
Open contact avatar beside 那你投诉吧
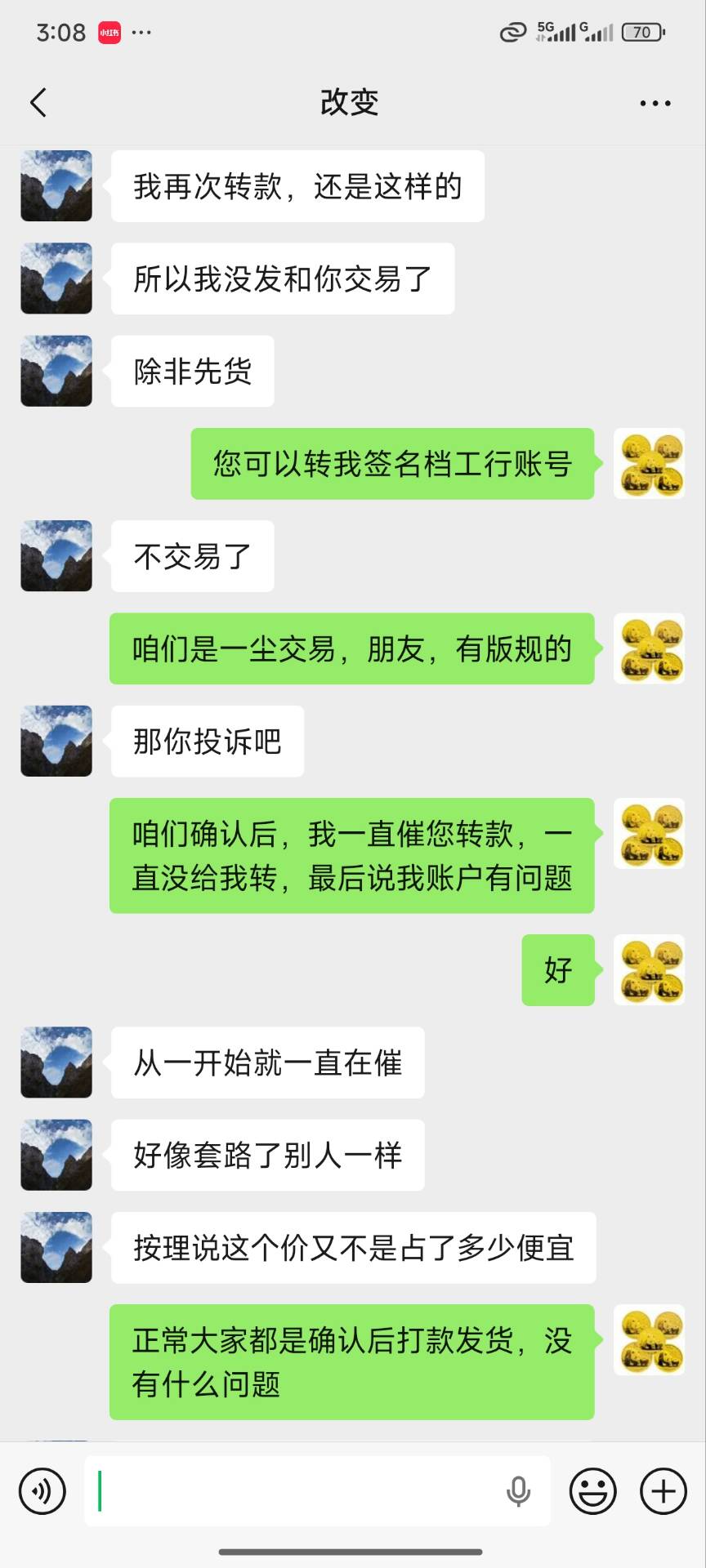[56, 741]
